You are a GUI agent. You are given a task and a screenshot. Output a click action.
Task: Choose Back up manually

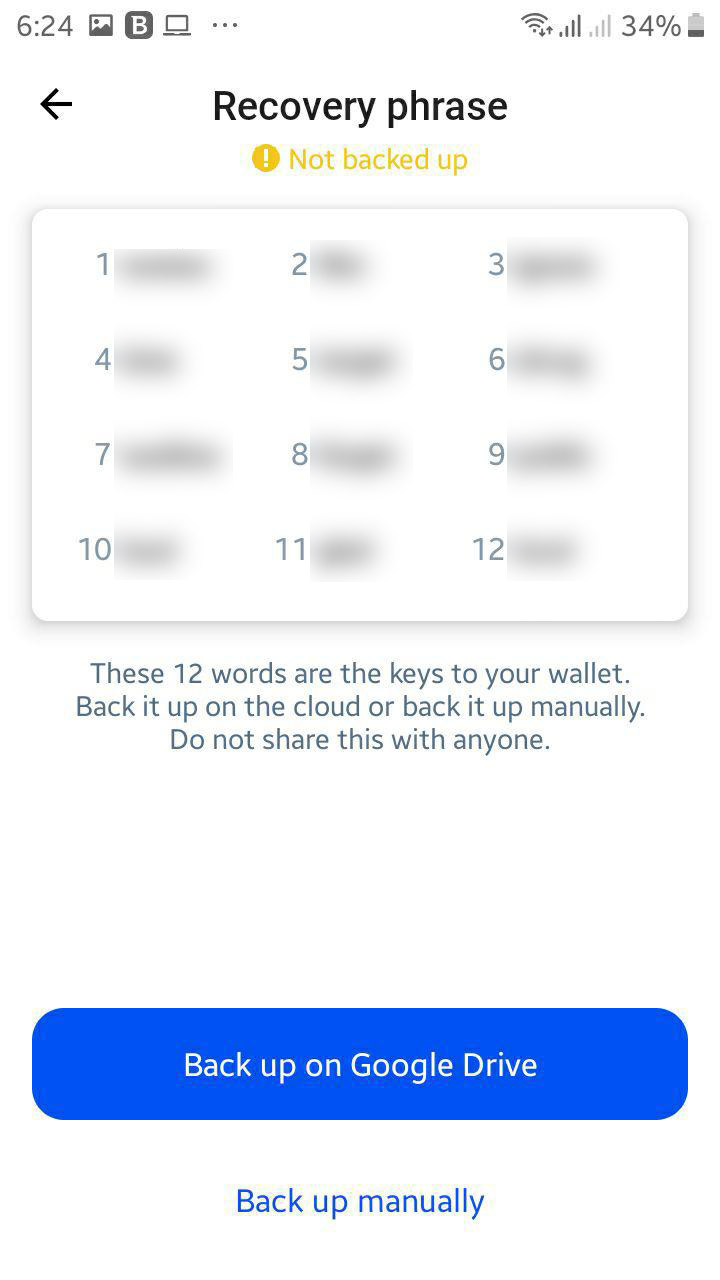tap(360, 1201)
